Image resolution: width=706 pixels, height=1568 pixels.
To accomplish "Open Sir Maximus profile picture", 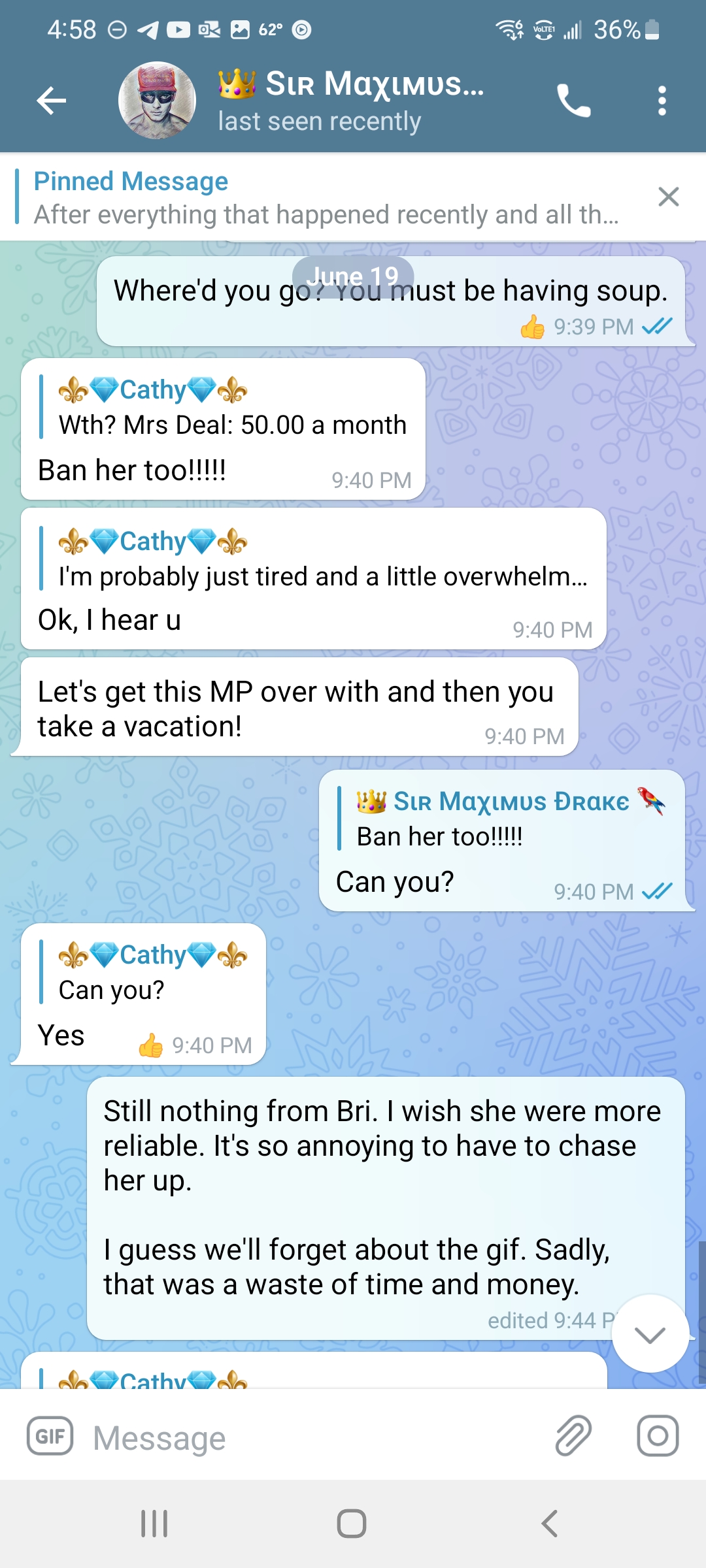I will coord(157,101).
